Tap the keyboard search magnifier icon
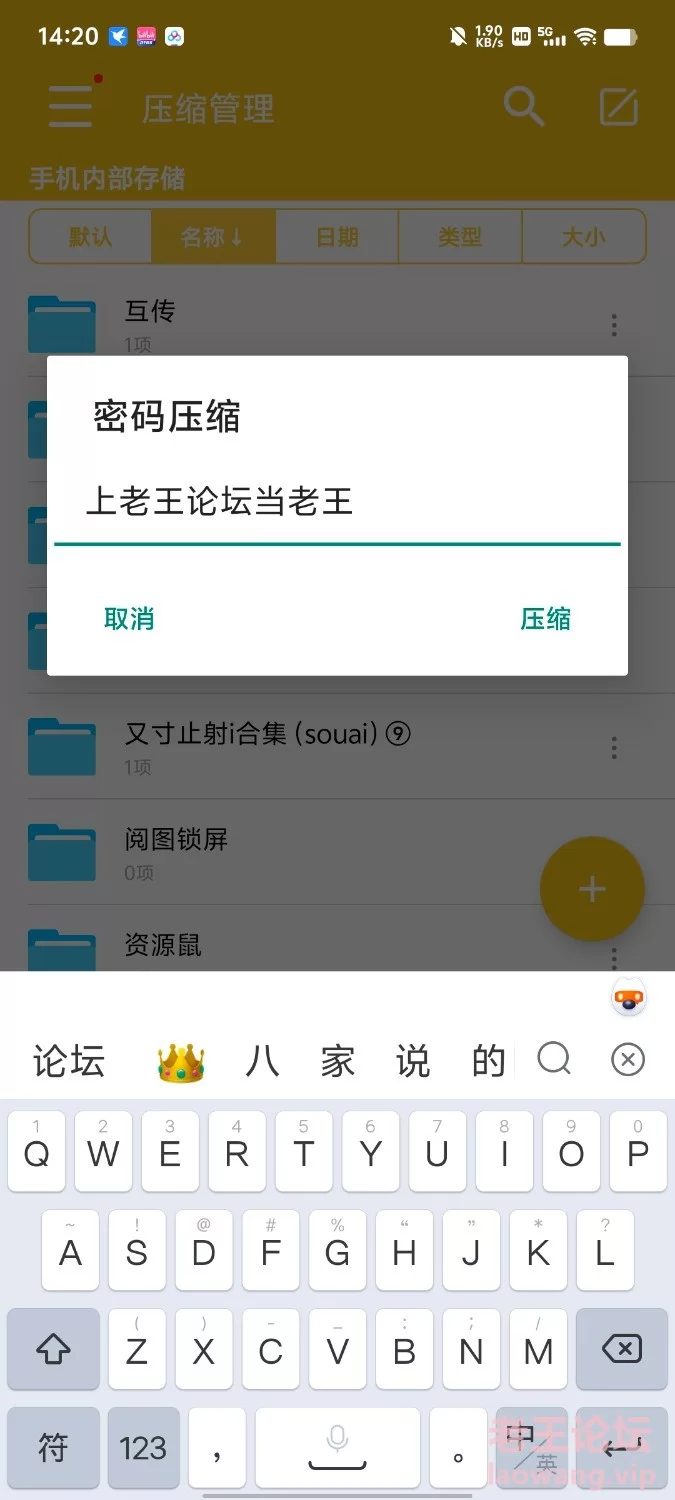675x1500 pixels. [554, 1058]
